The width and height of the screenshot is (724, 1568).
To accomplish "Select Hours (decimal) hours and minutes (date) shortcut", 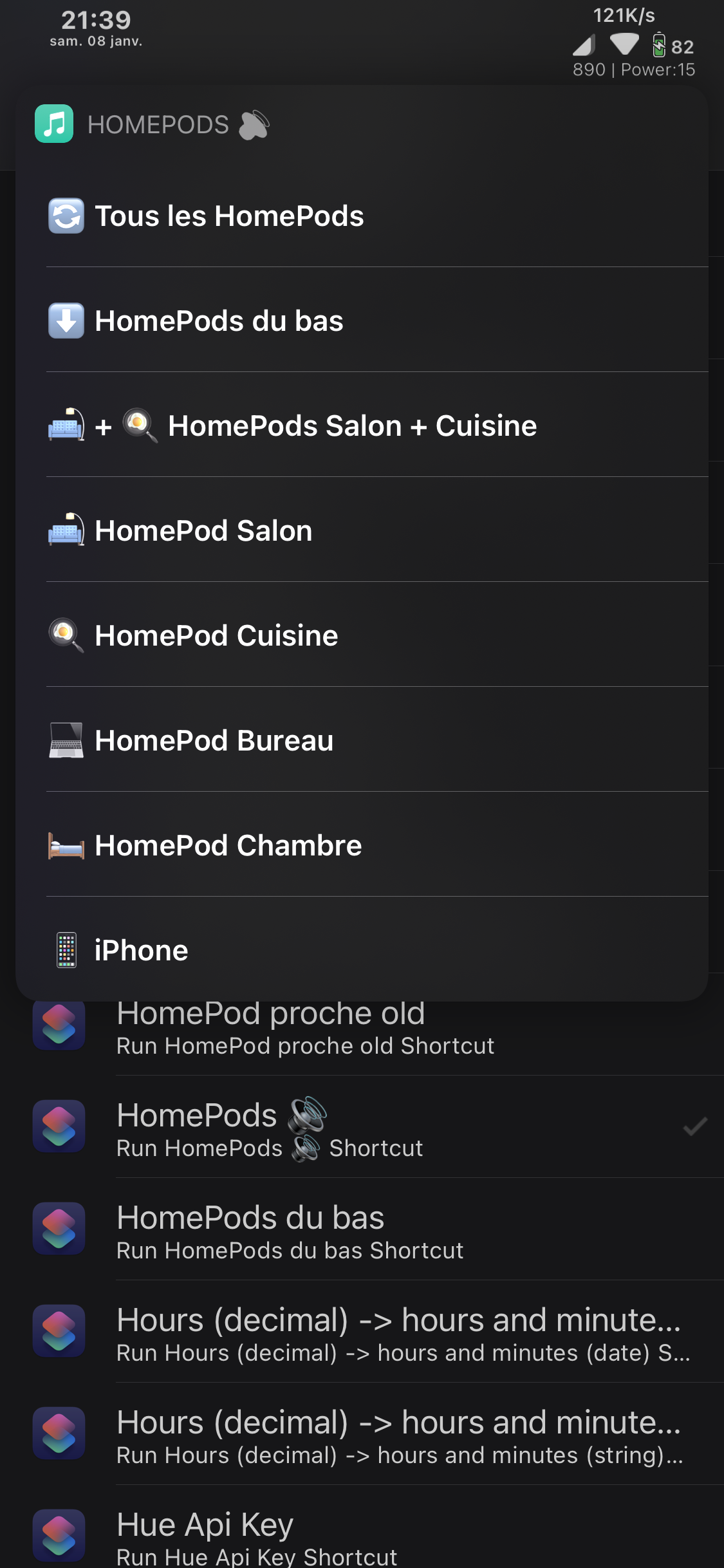I will click(x=362, y=1332).
